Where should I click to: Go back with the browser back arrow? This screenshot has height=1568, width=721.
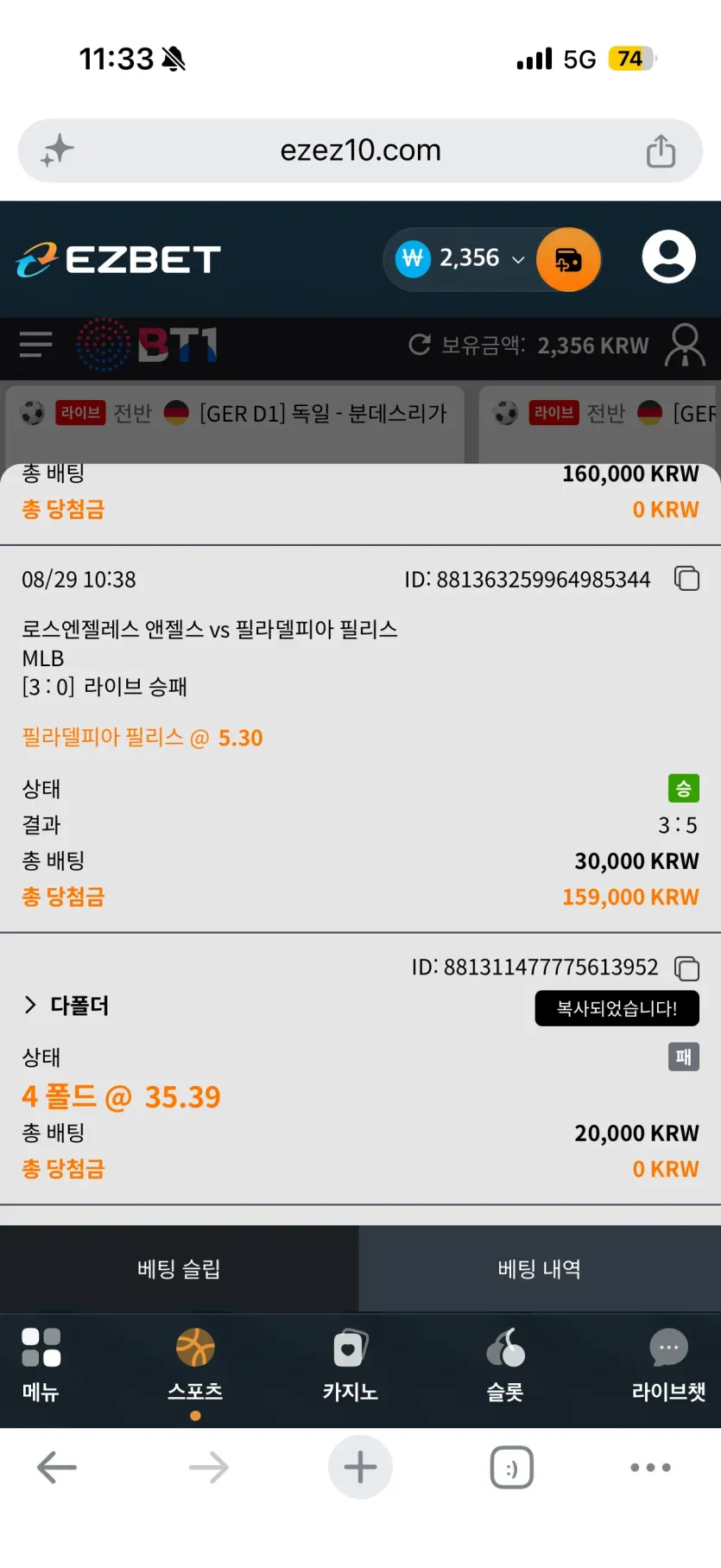tap(57, 1467)
